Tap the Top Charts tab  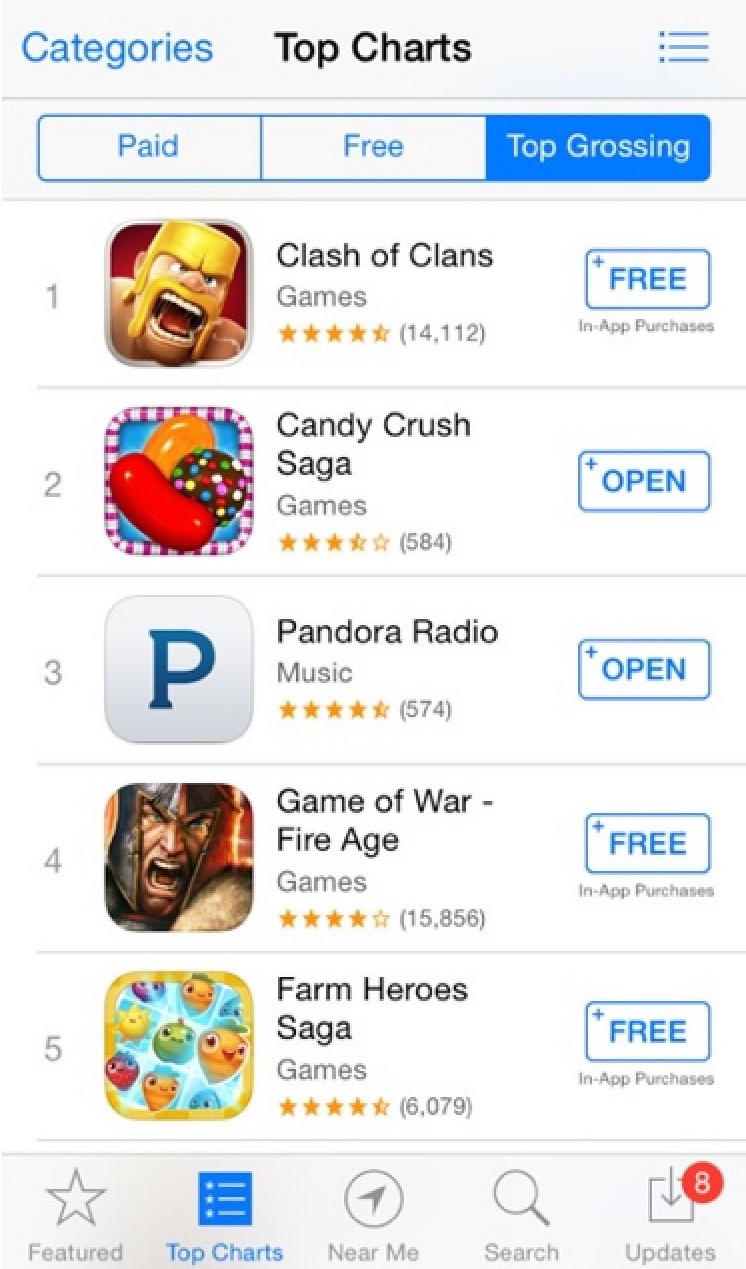[225, 1215]
